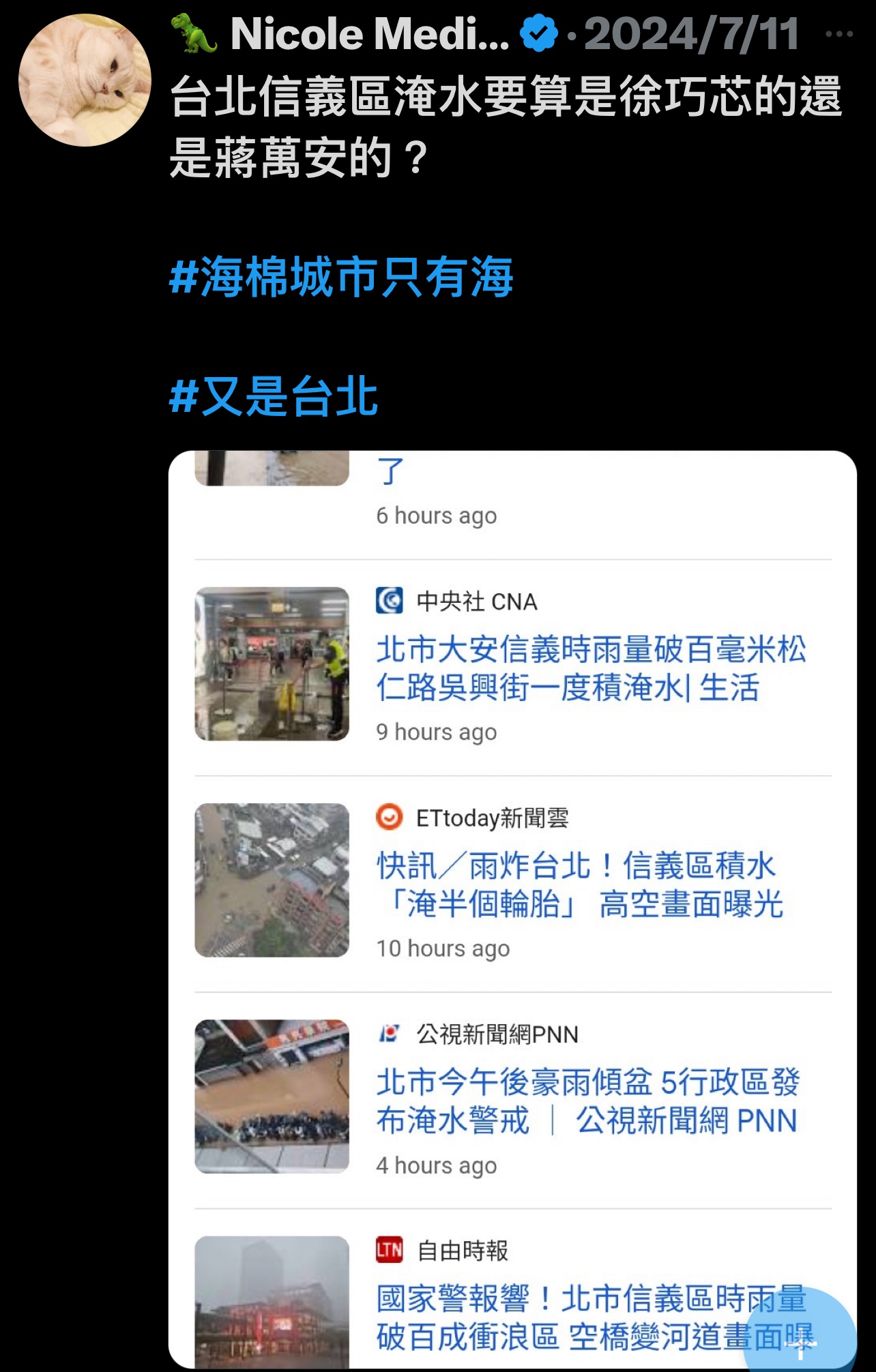Open hashtag #又是台北
Screen dimensions: 876x1372
click(x=273, y=397)
